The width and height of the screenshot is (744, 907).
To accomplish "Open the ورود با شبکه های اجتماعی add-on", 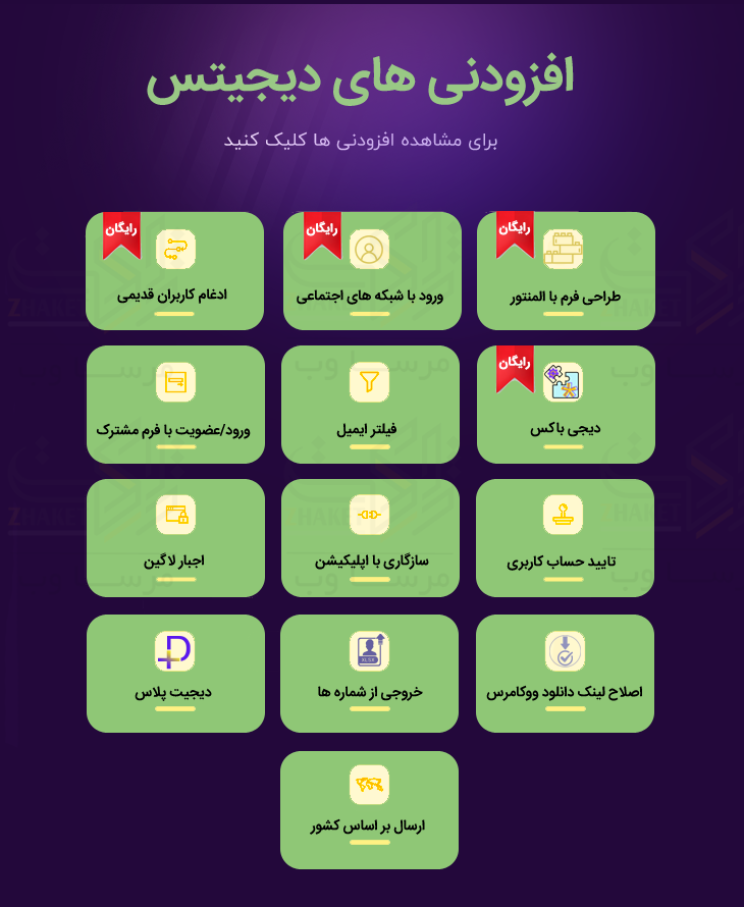I will 371,271.
